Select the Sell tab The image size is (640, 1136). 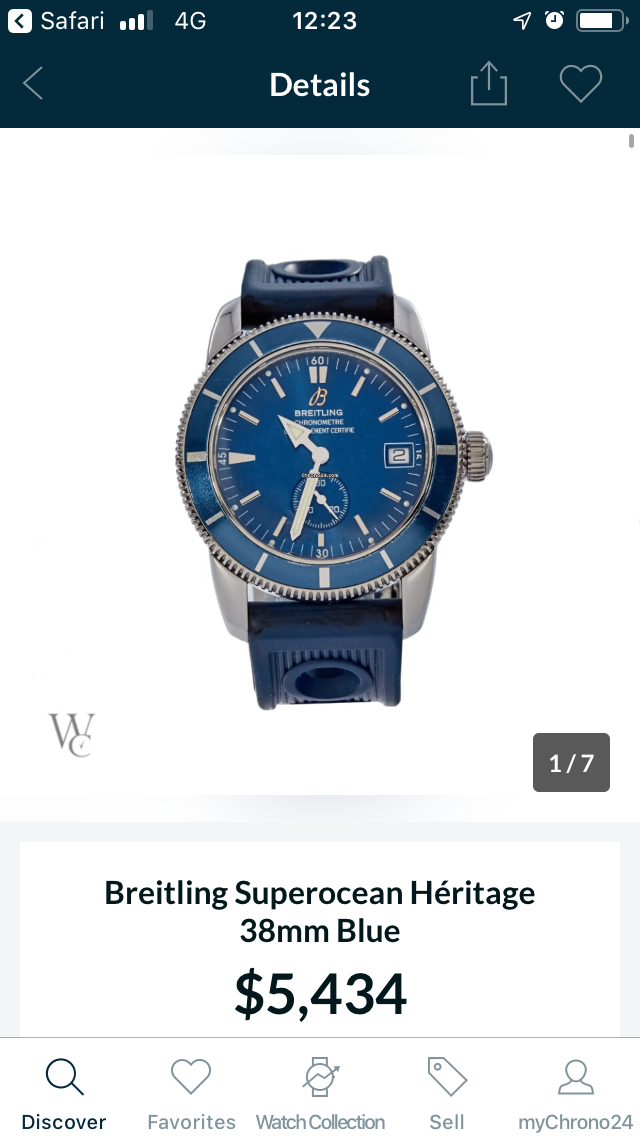tap(447, 1093)
